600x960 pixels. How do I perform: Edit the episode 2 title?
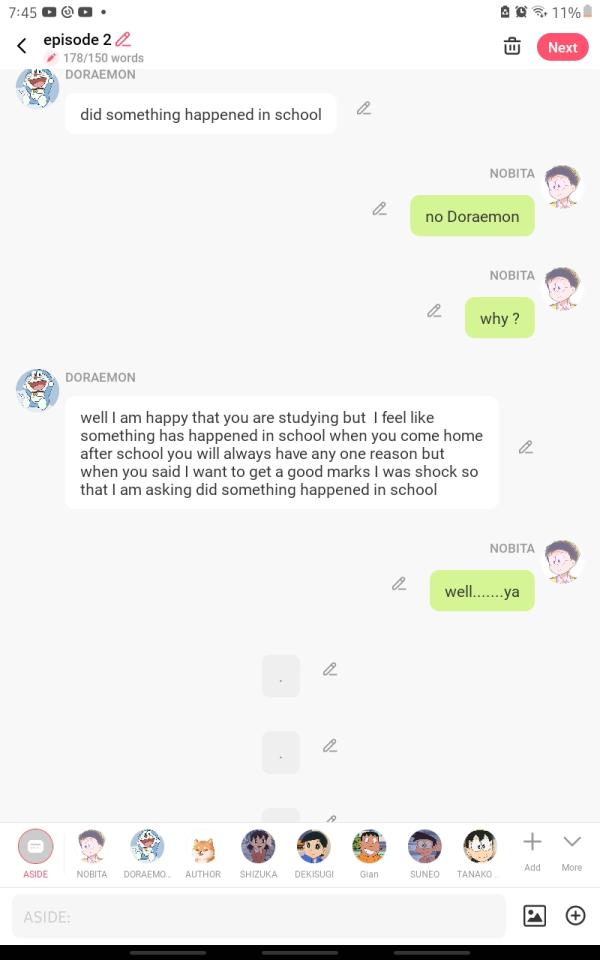(123, 39)
